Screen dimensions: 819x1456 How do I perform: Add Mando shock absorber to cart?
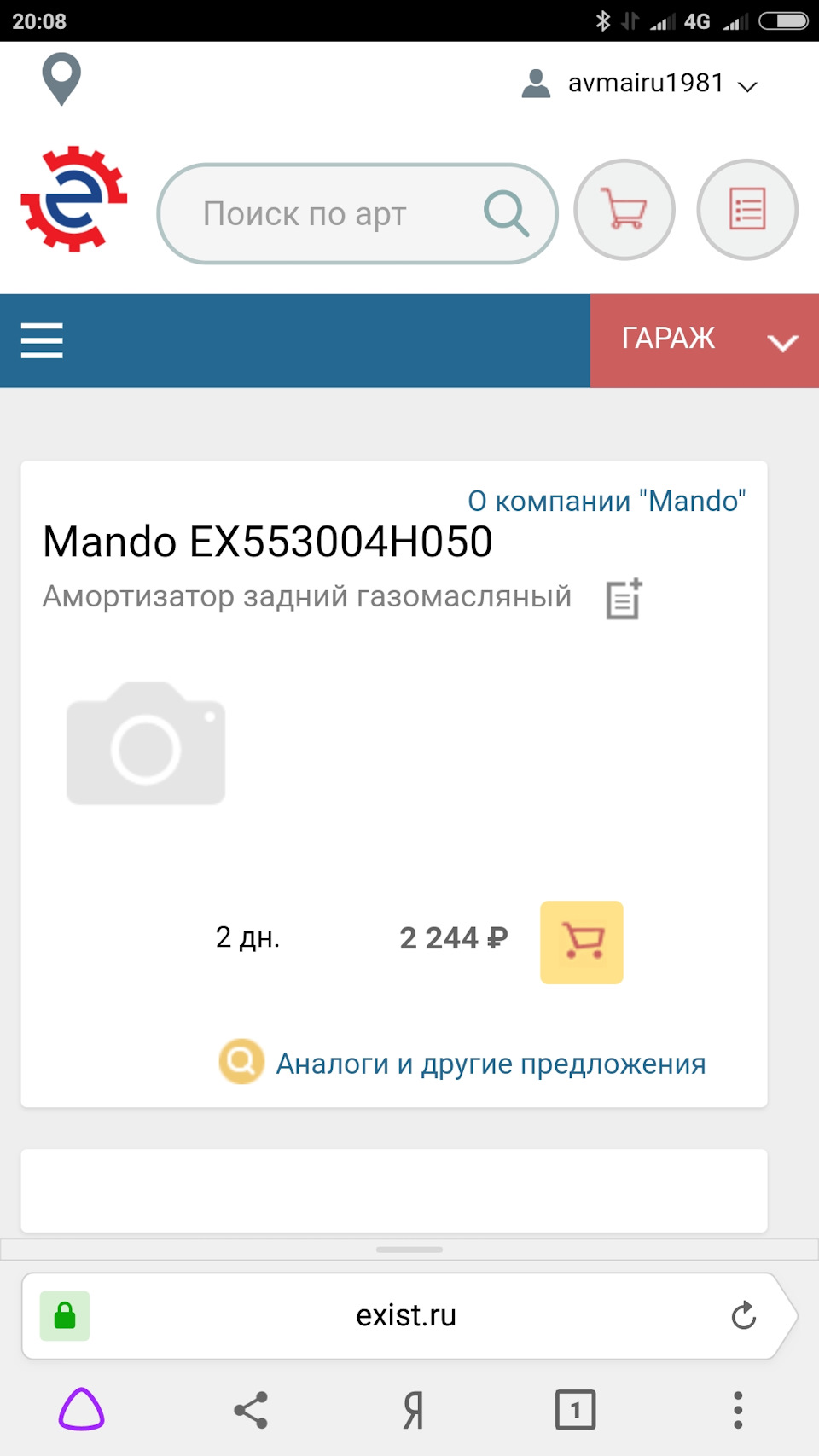click(582, 943)
